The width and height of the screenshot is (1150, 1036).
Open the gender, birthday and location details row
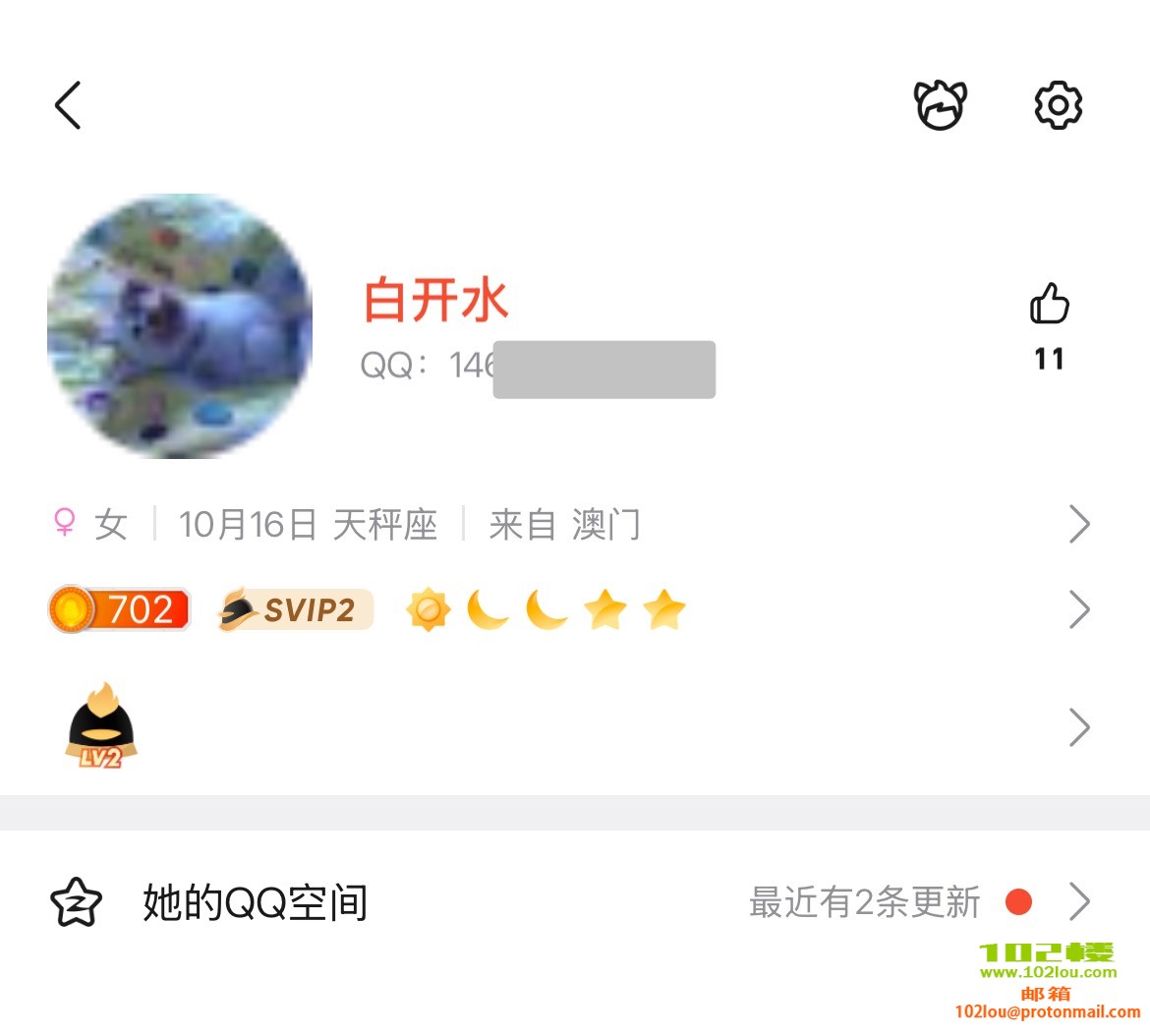pyautogui.click(x=570, y=524)
